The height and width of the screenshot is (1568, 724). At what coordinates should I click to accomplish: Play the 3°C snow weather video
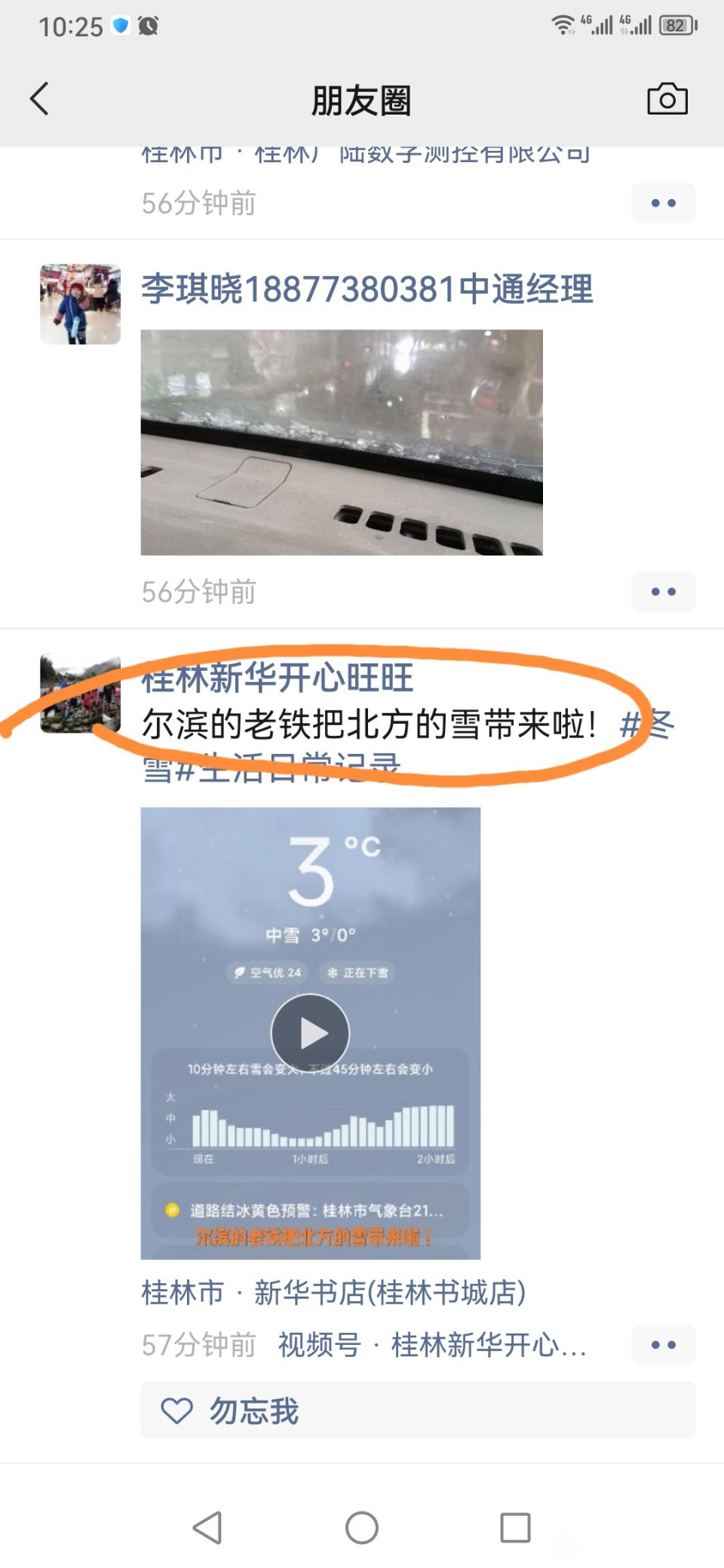coord(310,1033)
